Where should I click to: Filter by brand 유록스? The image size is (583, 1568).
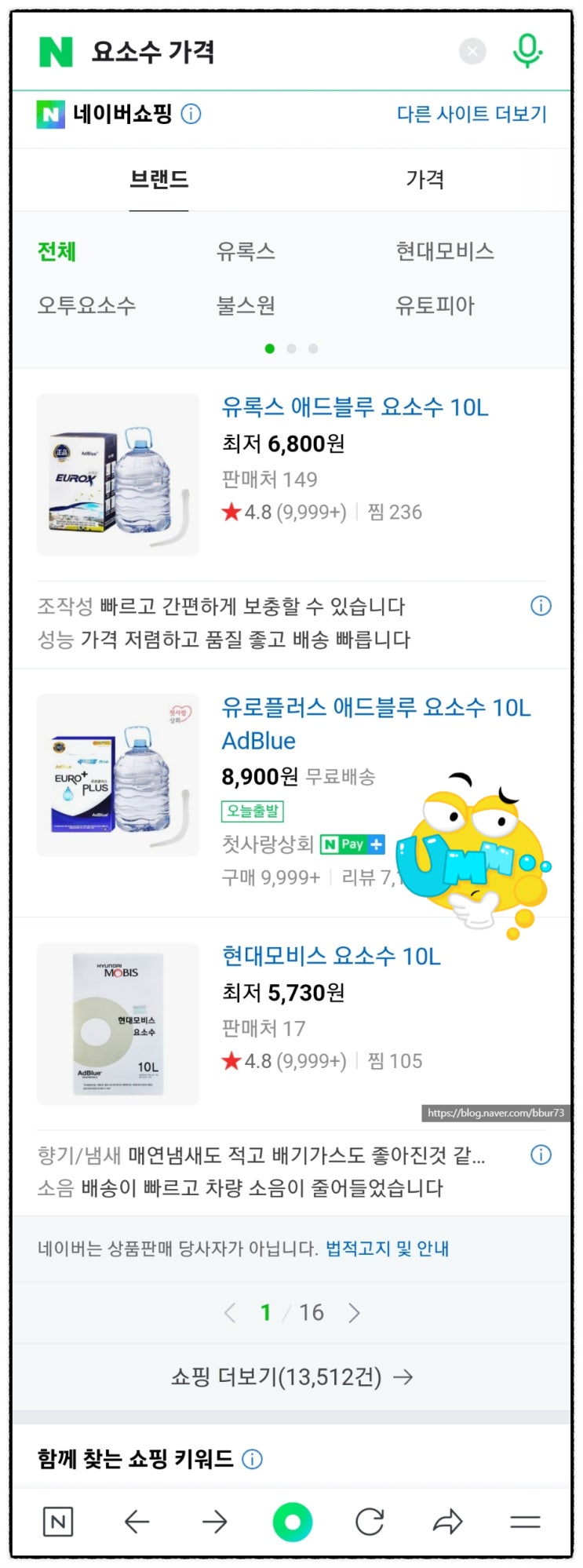pyautogui.click(x=246, y=252)
